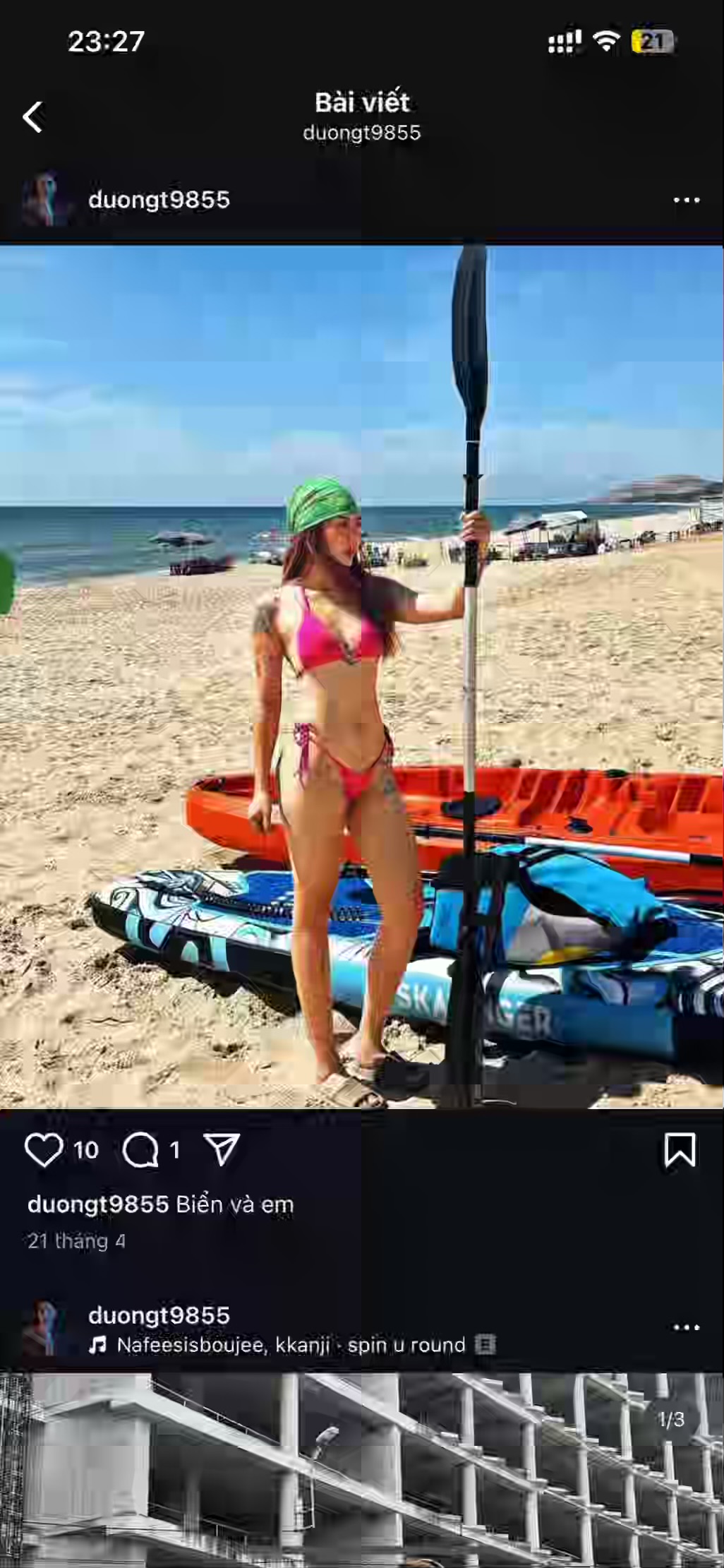Tap the avatar in the beach post header

pyautogui.click(x=47, y=199)
